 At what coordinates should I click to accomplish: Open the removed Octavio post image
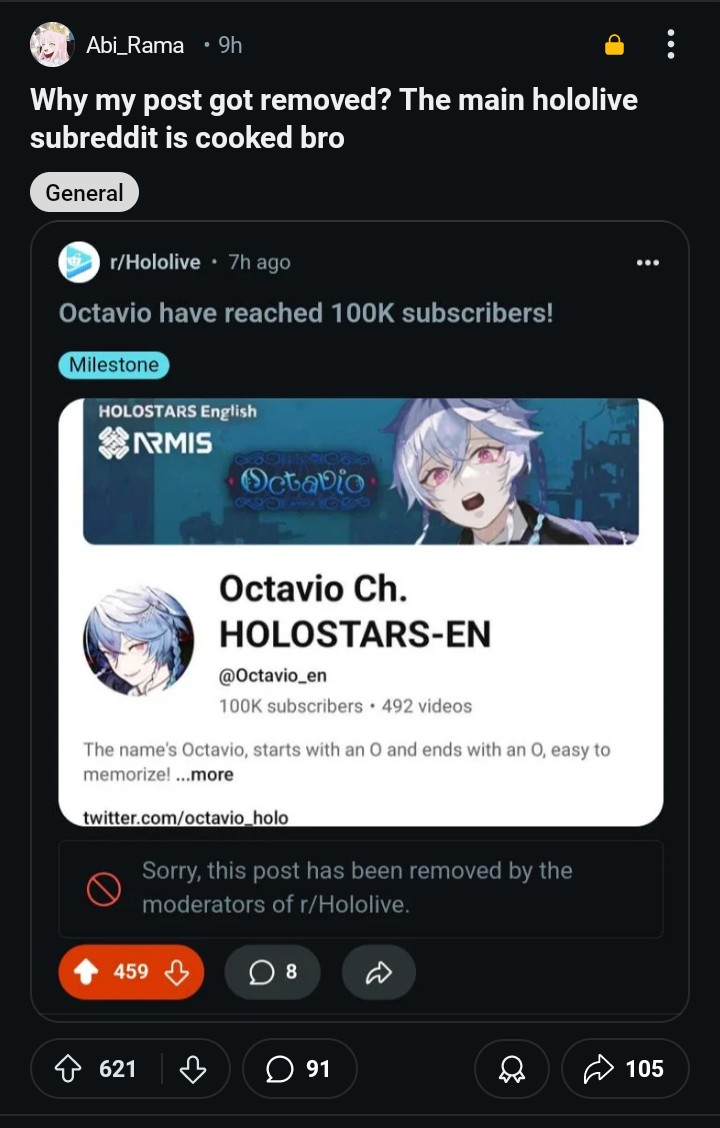360,612
